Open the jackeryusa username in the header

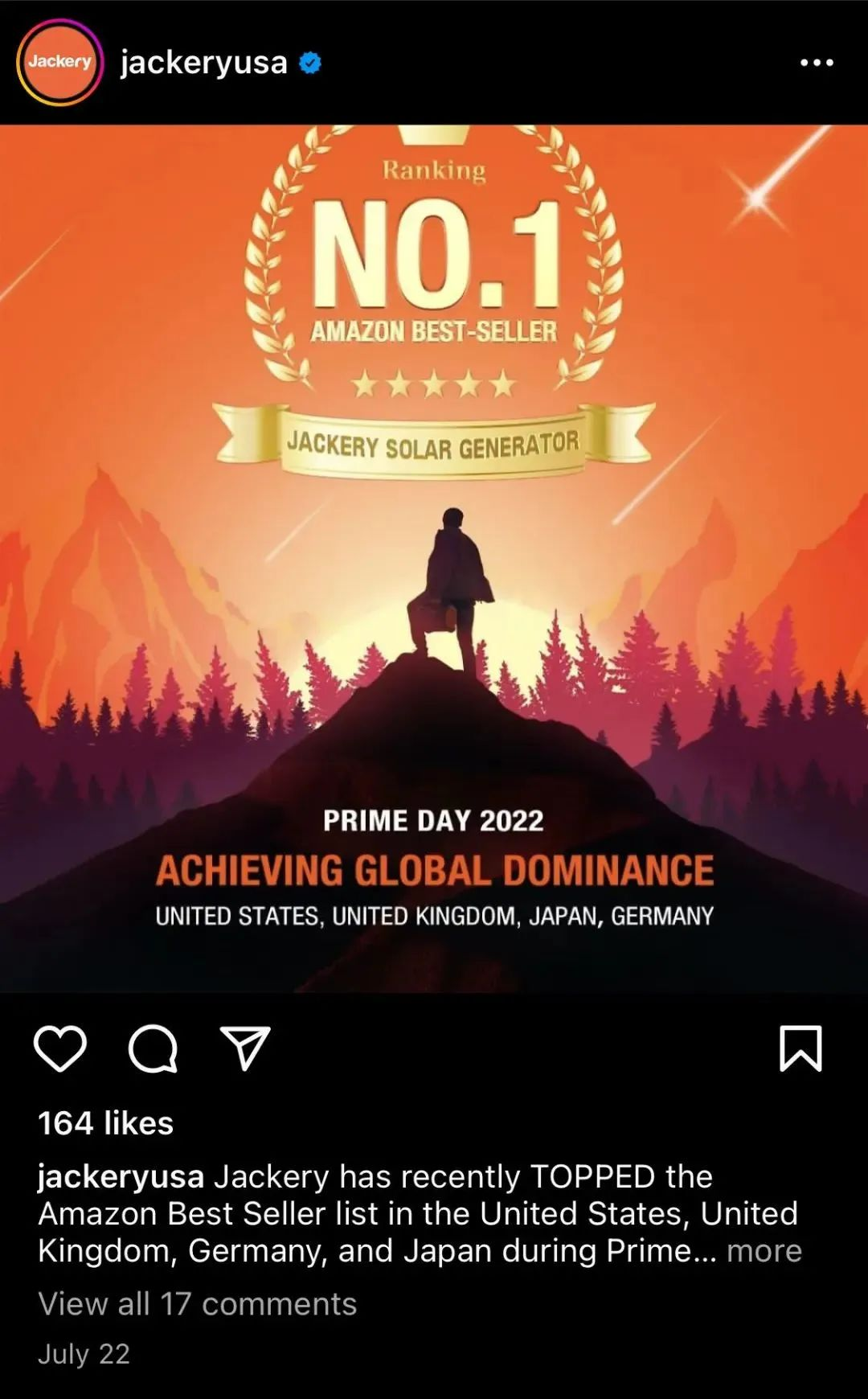coord(203,62)
